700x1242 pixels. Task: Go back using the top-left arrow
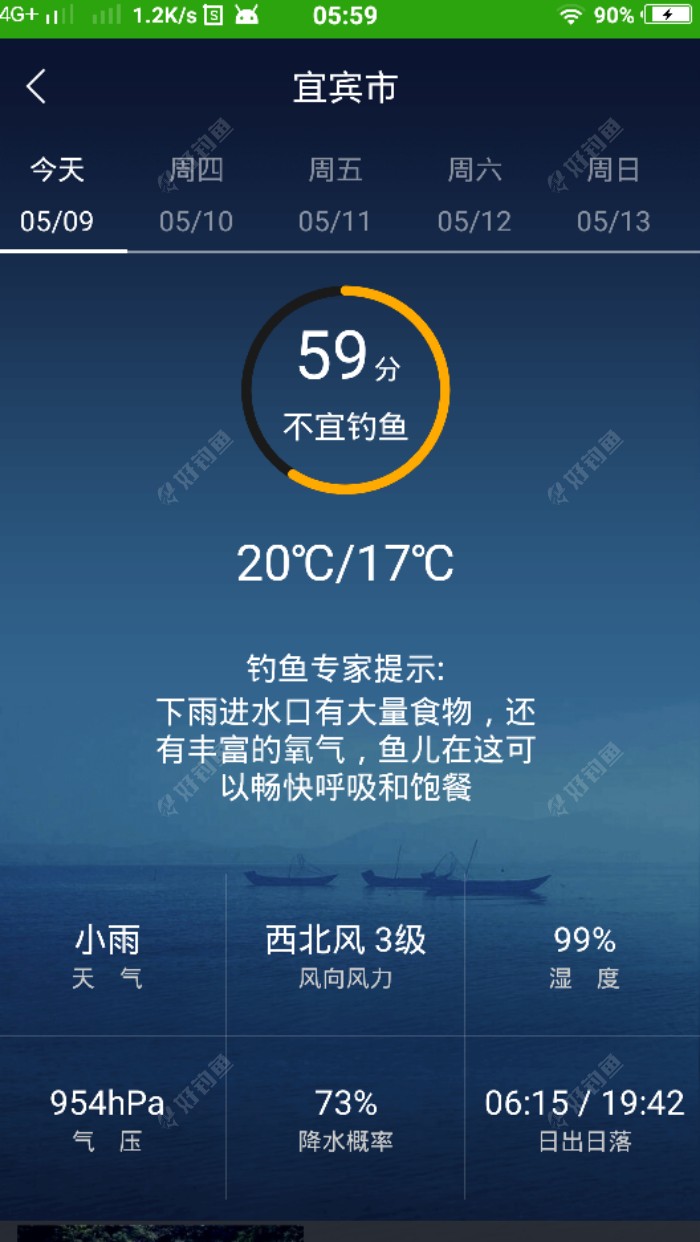pyautogui.click(x=36, y=87)
